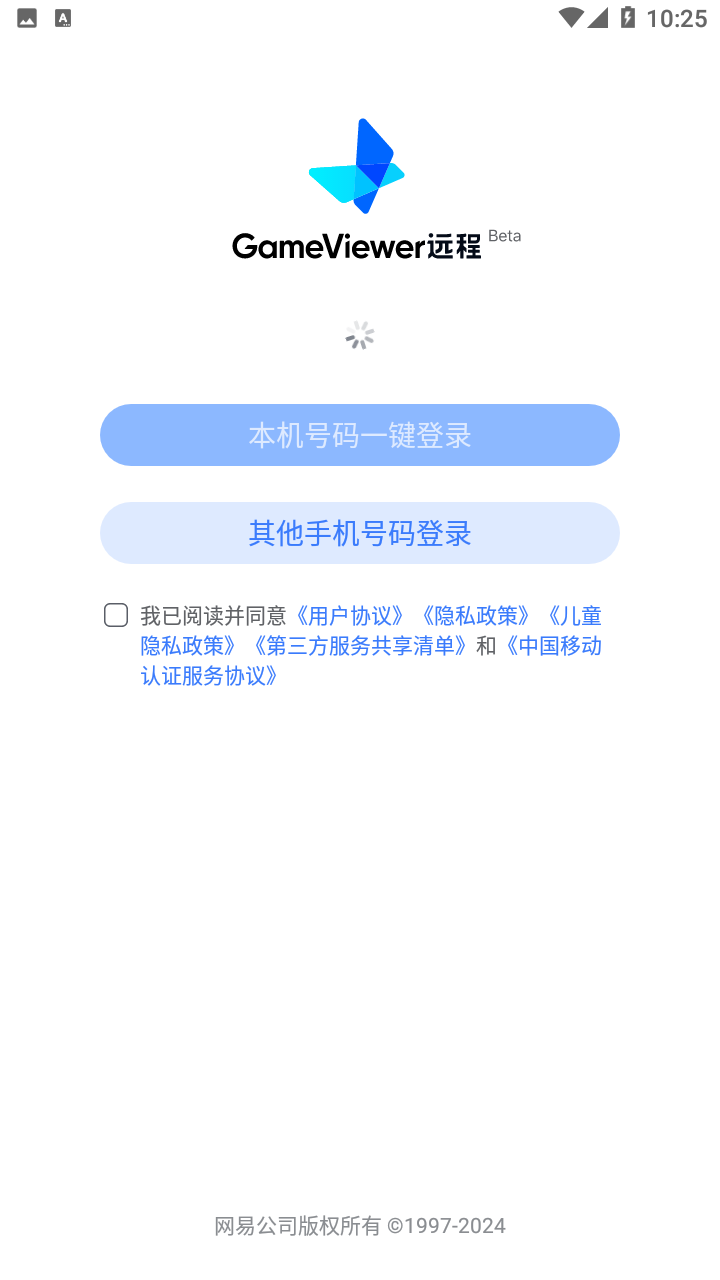Choose 其他手机号码登录

360,533
